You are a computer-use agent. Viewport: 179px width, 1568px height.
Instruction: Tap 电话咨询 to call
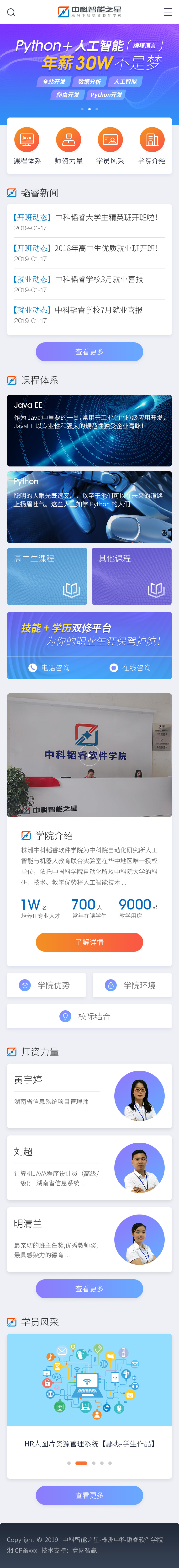[x=49, y=668]
